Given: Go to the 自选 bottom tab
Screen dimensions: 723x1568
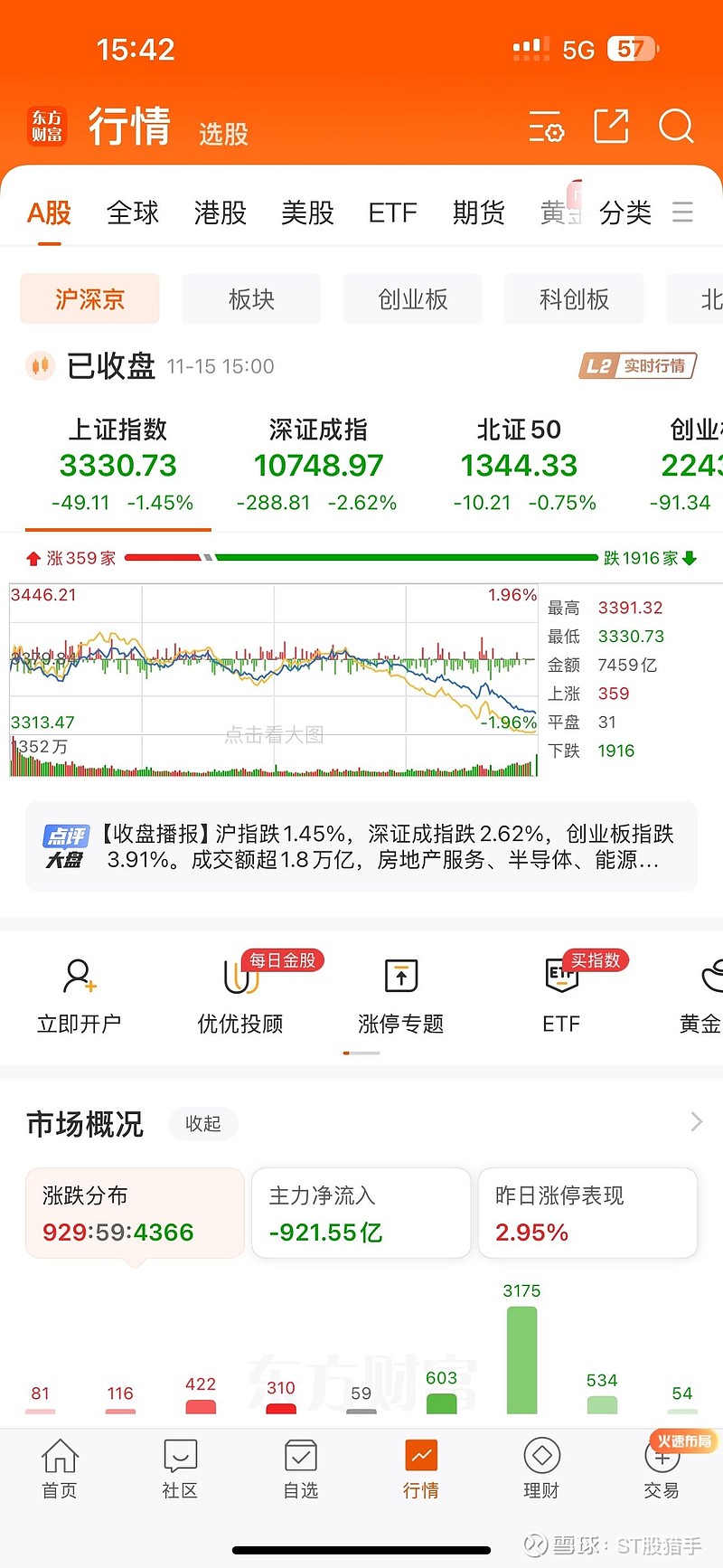Looking at the screenshot, I should click(301, 1469).
